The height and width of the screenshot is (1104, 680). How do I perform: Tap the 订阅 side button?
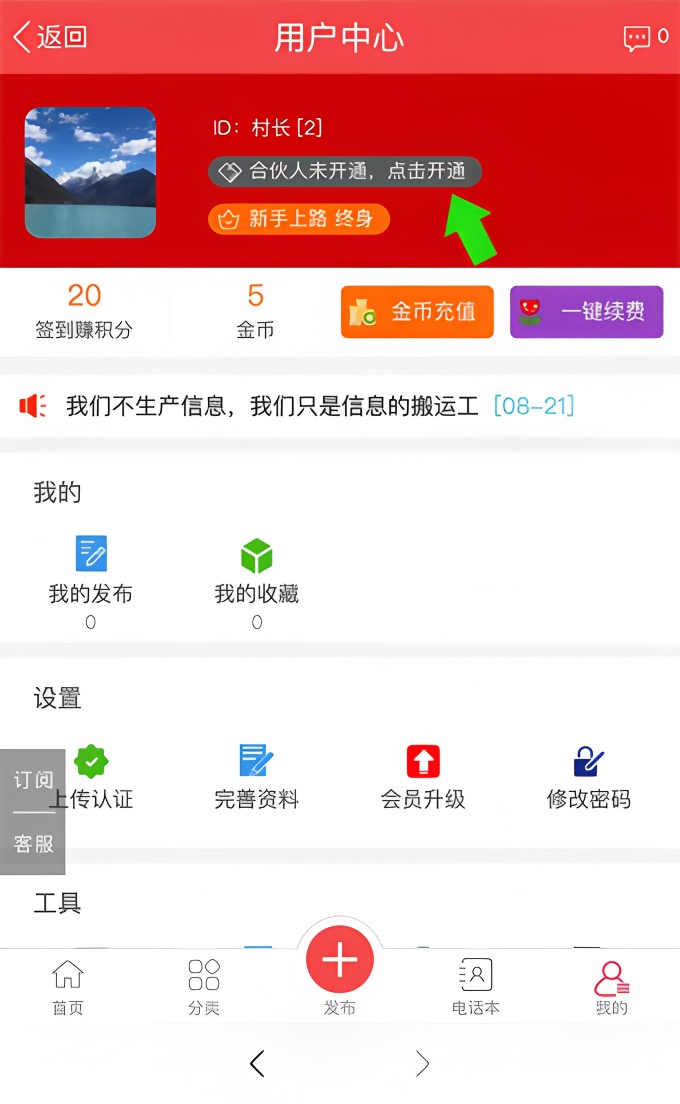point(33,780)
